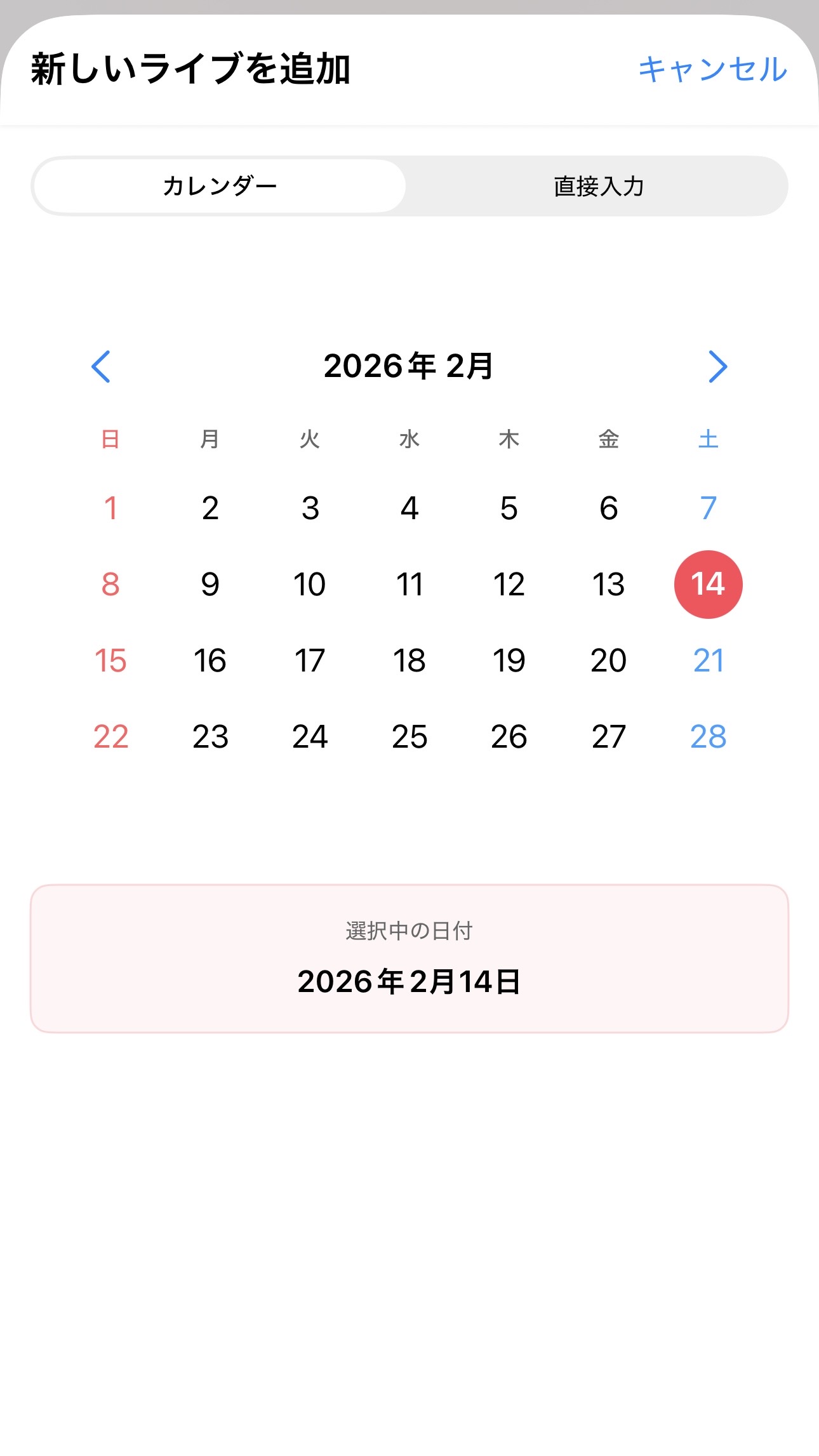The image size is (819, 1456).
Task: Choose the 7th on the calendar
Action: tap(709, 508)
